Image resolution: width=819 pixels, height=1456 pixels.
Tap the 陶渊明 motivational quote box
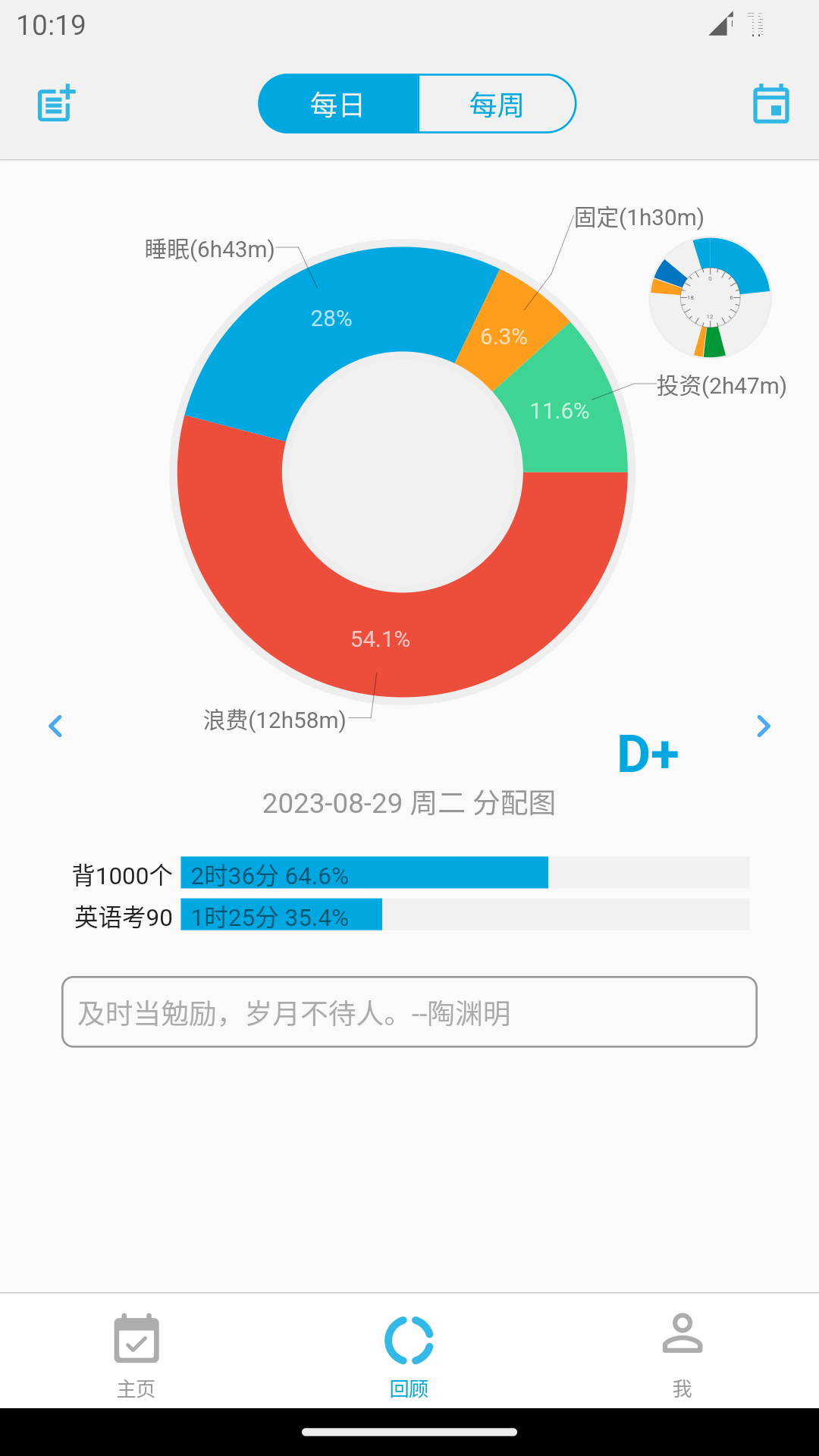point(409,1012)
